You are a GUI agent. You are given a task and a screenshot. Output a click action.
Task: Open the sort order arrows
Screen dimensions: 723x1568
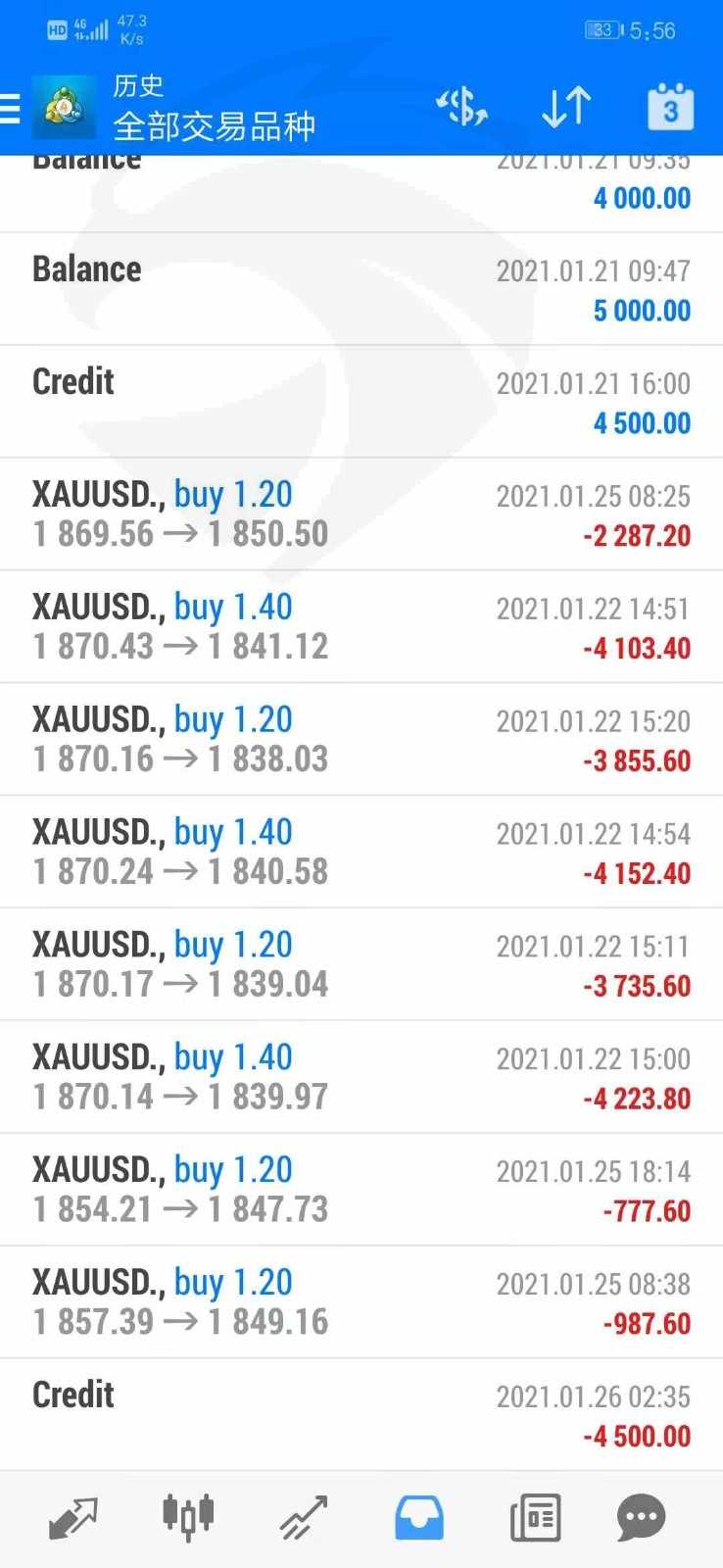click(566, 107)
